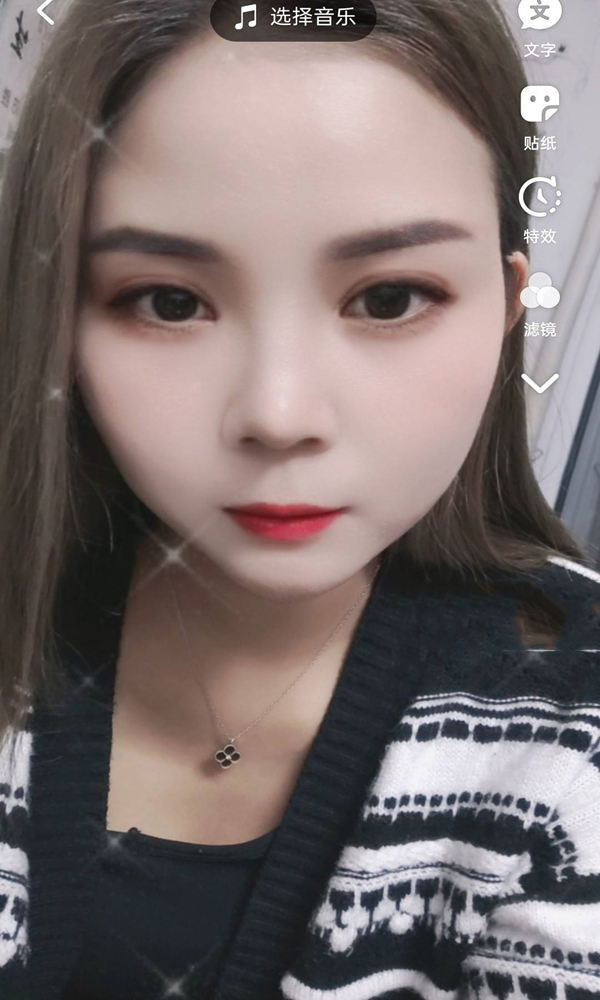Screen dimensions: 600x1000
Task: Expand more tools with the down chevron
Action: (x=540, y=382)
